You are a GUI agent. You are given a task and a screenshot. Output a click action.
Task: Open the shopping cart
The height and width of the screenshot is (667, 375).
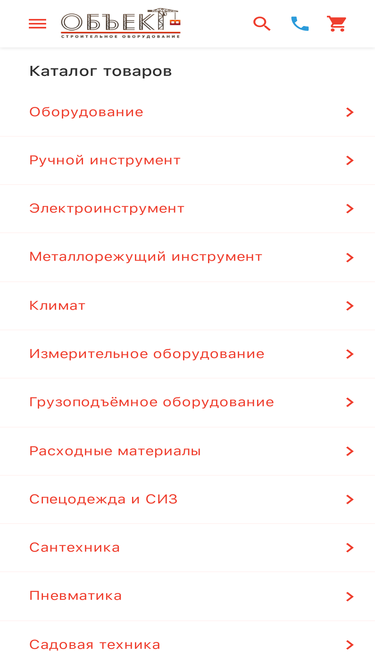[337, 24]
